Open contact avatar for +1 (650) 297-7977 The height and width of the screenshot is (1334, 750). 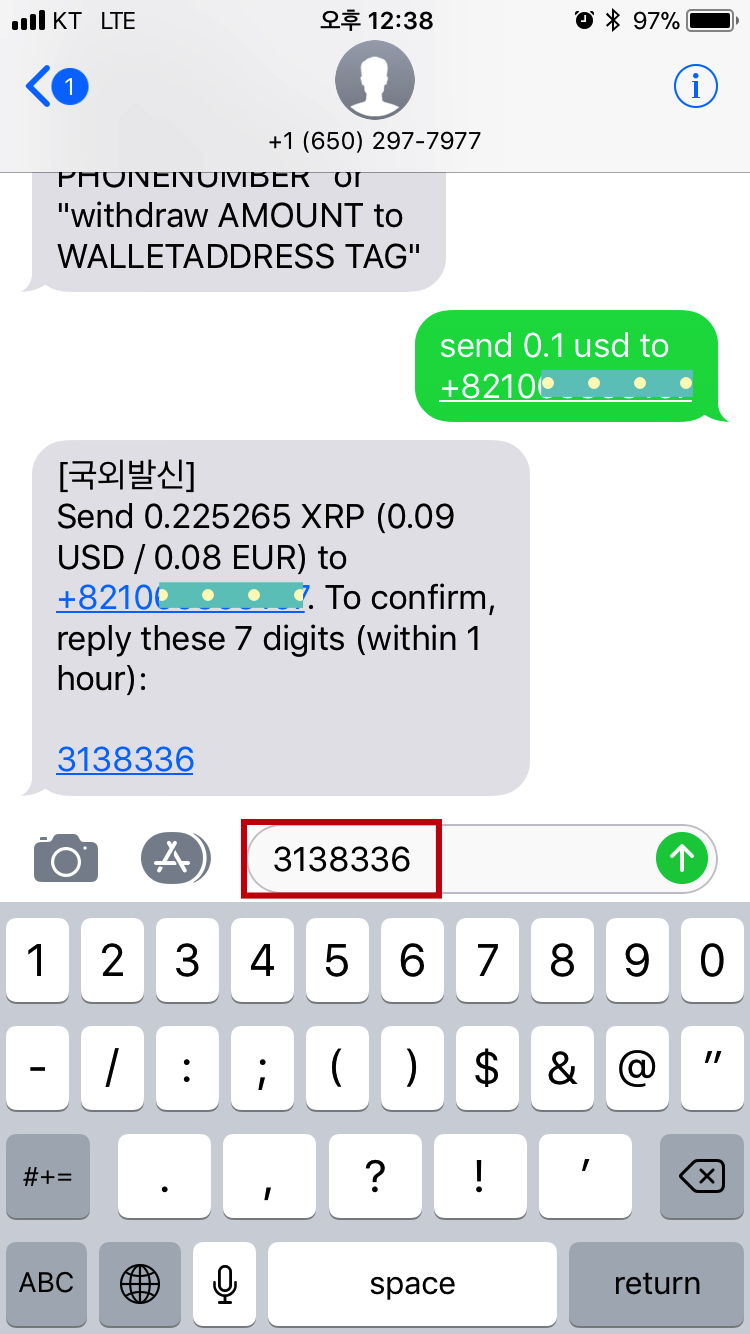click(375, 82)
